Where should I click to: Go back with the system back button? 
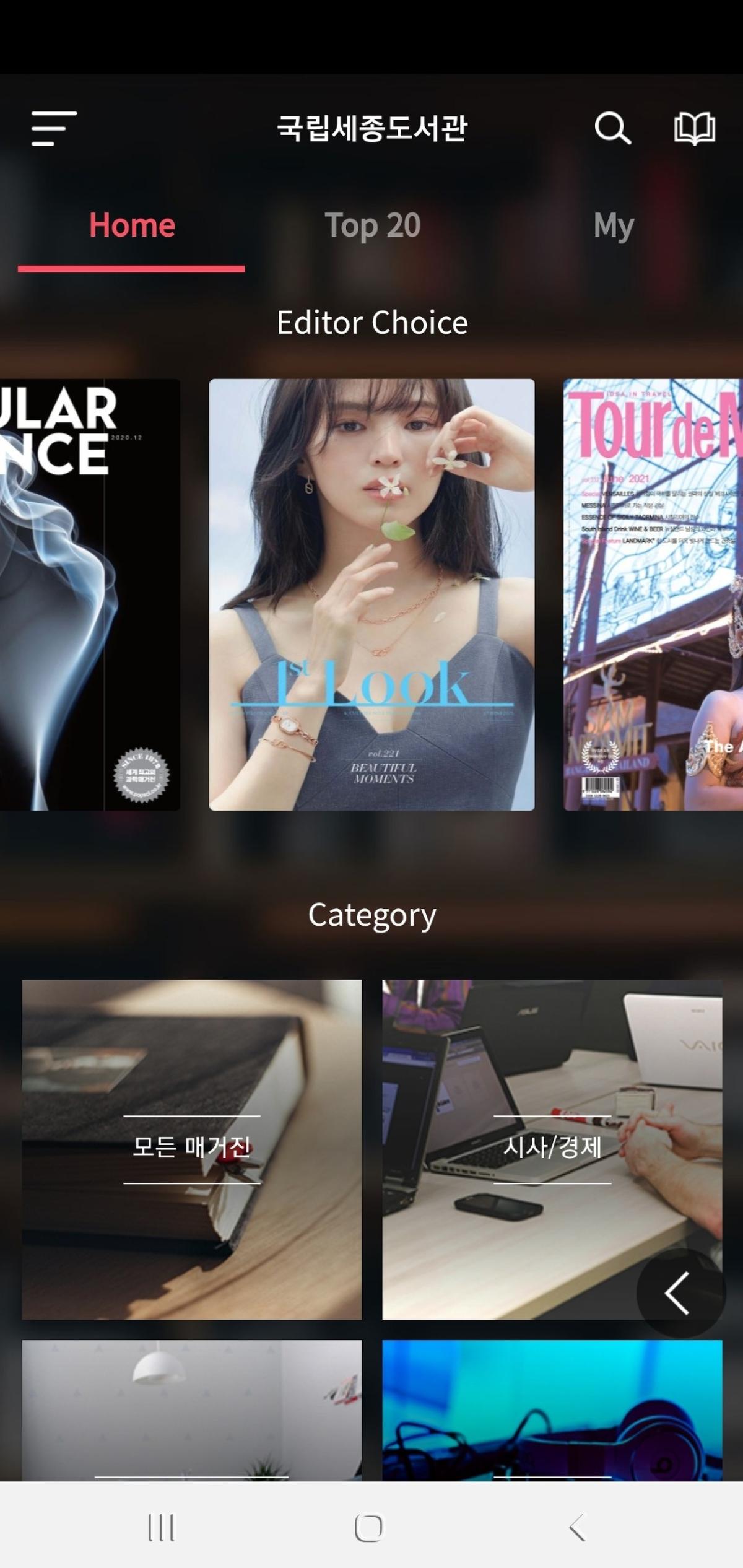coord(577,1527)
